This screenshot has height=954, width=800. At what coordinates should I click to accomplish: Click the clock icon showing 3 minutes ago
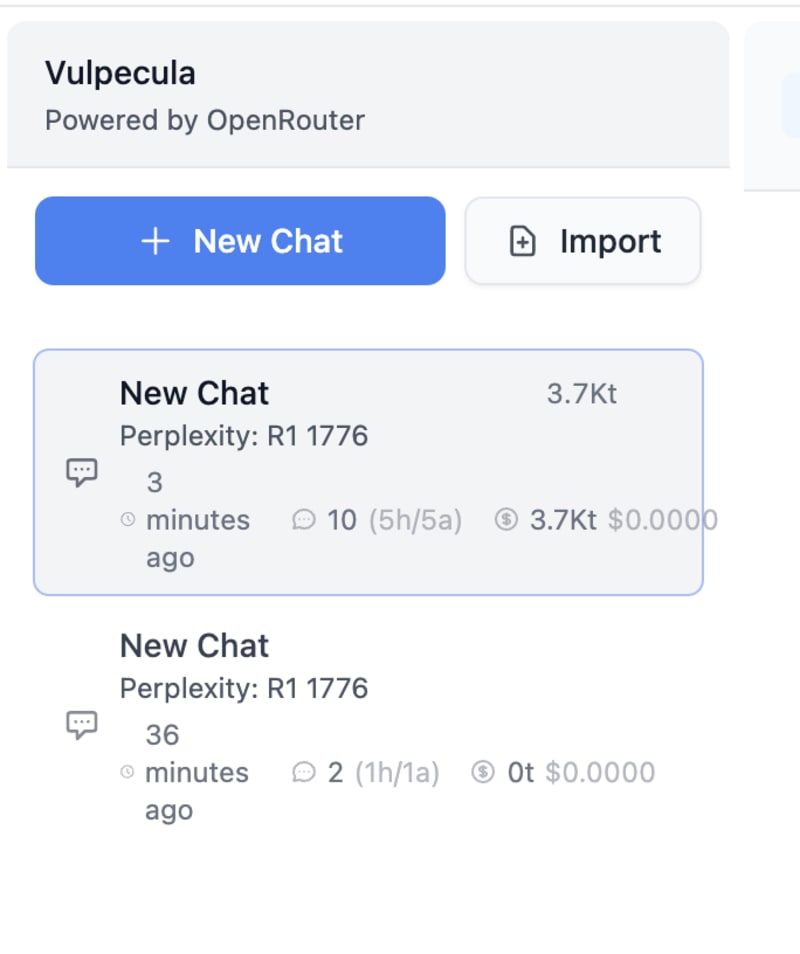point(129,520)
